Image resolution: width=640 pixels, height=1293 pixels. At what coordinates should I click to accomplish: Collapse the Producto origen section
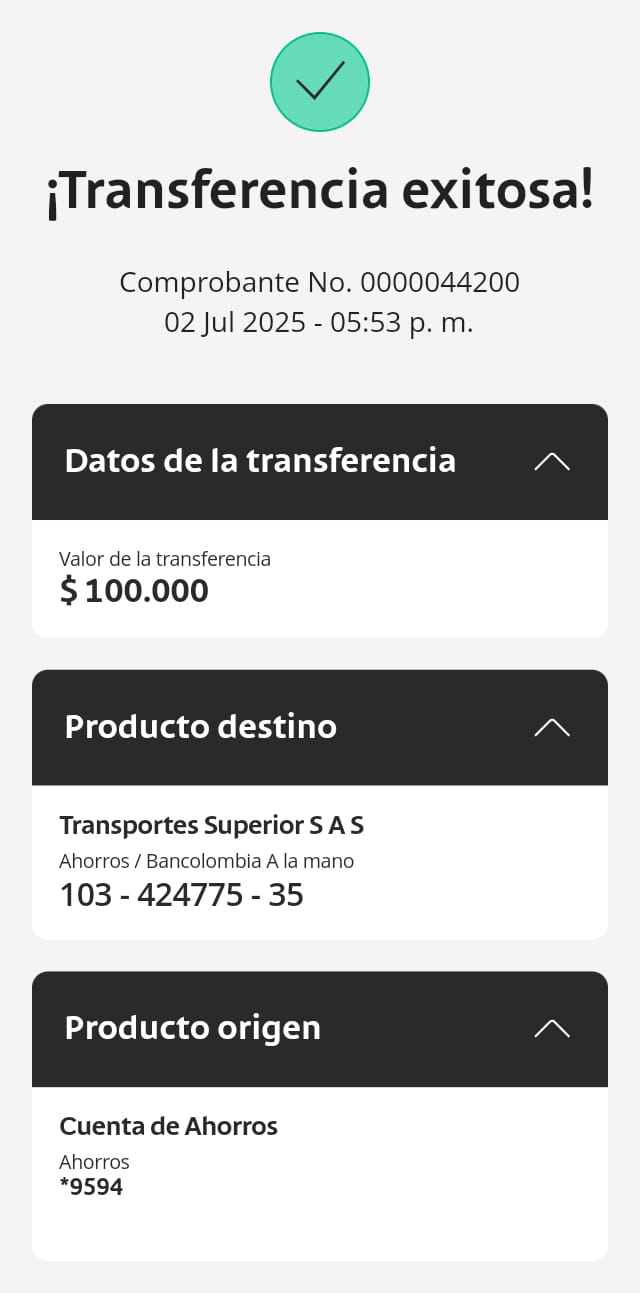(552, 1028)
